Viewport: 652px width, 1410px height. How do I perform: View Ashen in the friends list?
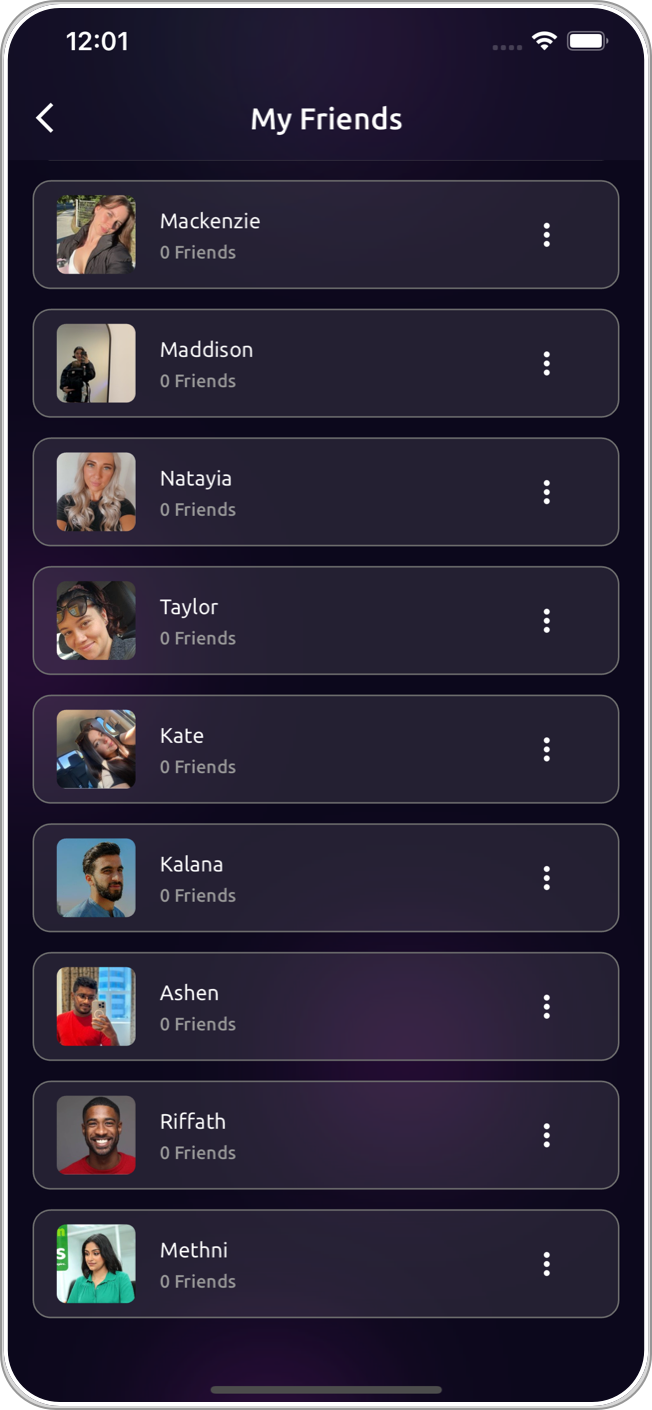(x=300, y=1007)
